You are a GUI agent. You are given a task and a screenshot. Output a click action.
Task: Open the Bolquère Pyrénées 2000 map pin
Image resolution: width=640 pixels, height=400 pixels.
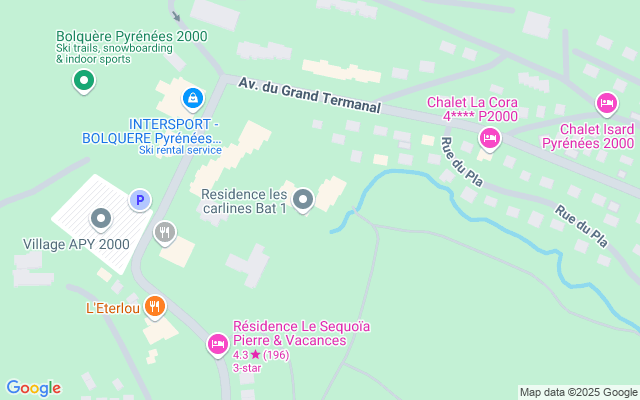85,80
